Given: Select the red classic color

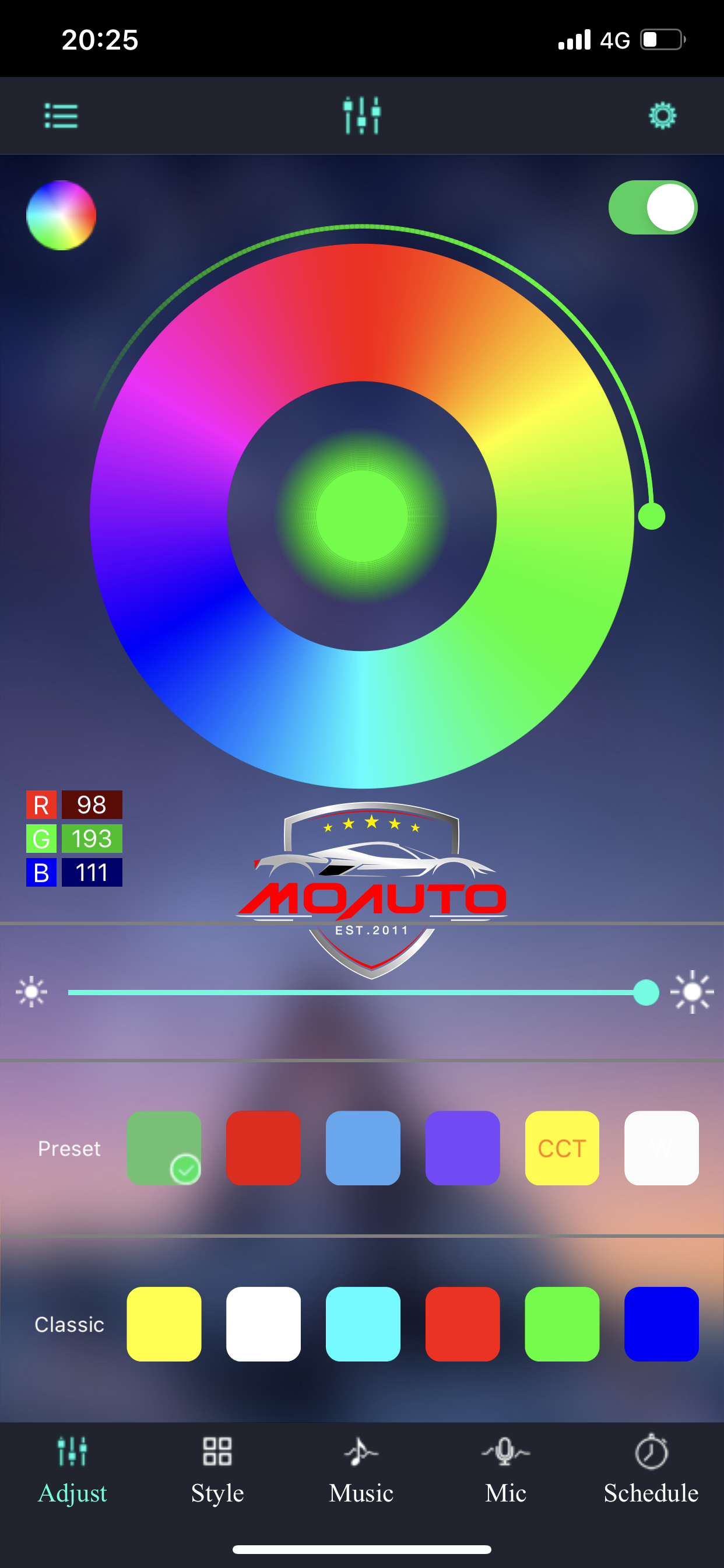Looking at the screenshot, I should coord(462,1324).
